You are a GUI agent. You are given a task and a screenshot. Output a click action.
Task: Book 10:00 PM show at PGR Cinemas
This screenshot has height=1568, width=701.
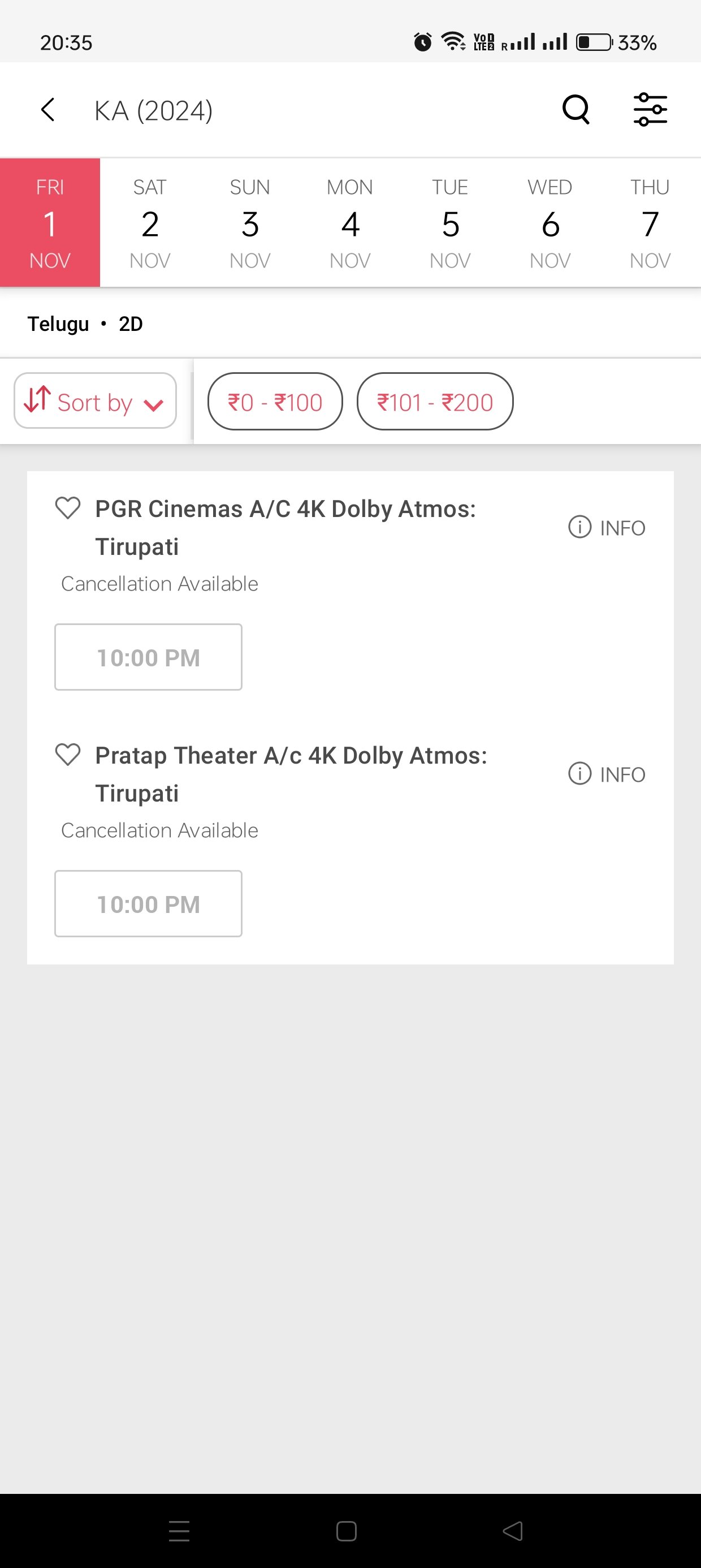point(149,657)
